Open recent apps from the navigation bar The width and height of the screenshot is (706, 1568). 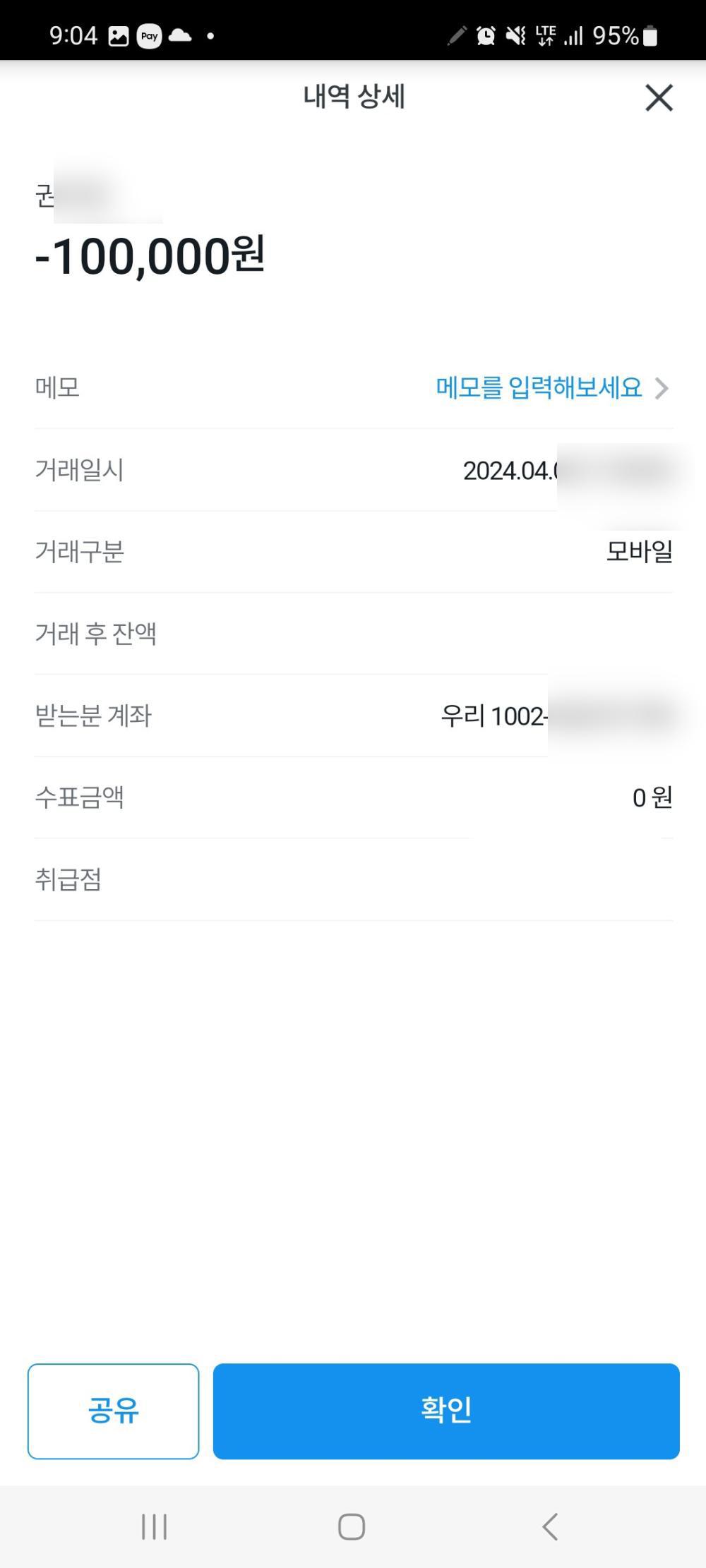click(154, 1526)
